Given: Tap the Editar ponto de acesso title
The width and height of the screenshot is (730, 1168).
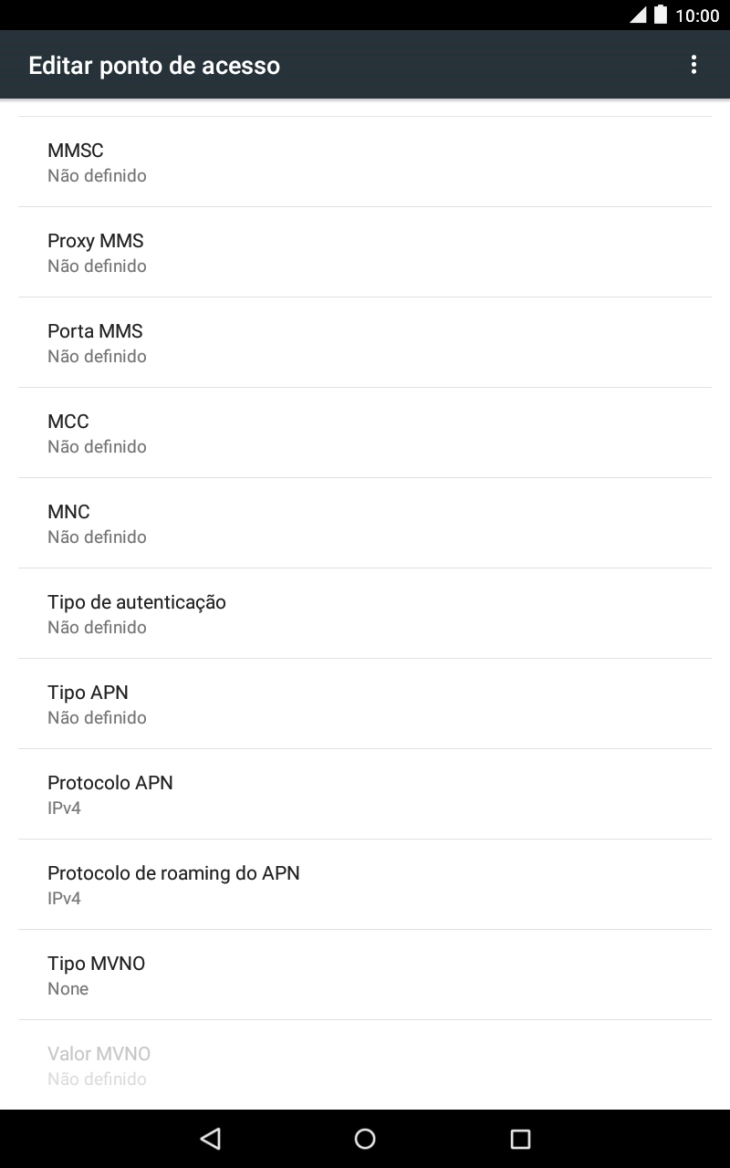Looking at the screenshot, I should click(x=153, y=65).
